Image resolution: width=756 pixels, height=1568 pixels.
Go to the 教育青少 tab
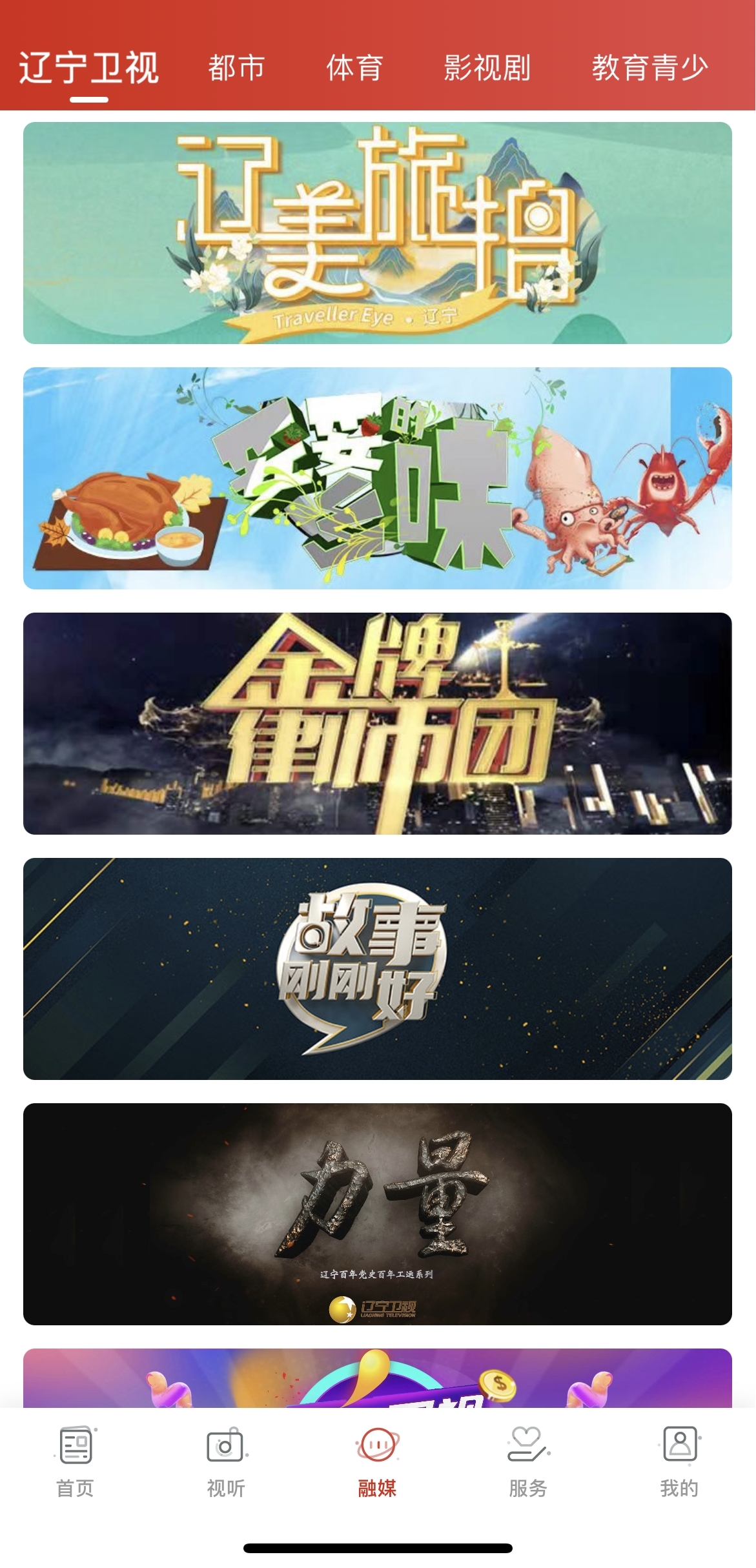649,68
